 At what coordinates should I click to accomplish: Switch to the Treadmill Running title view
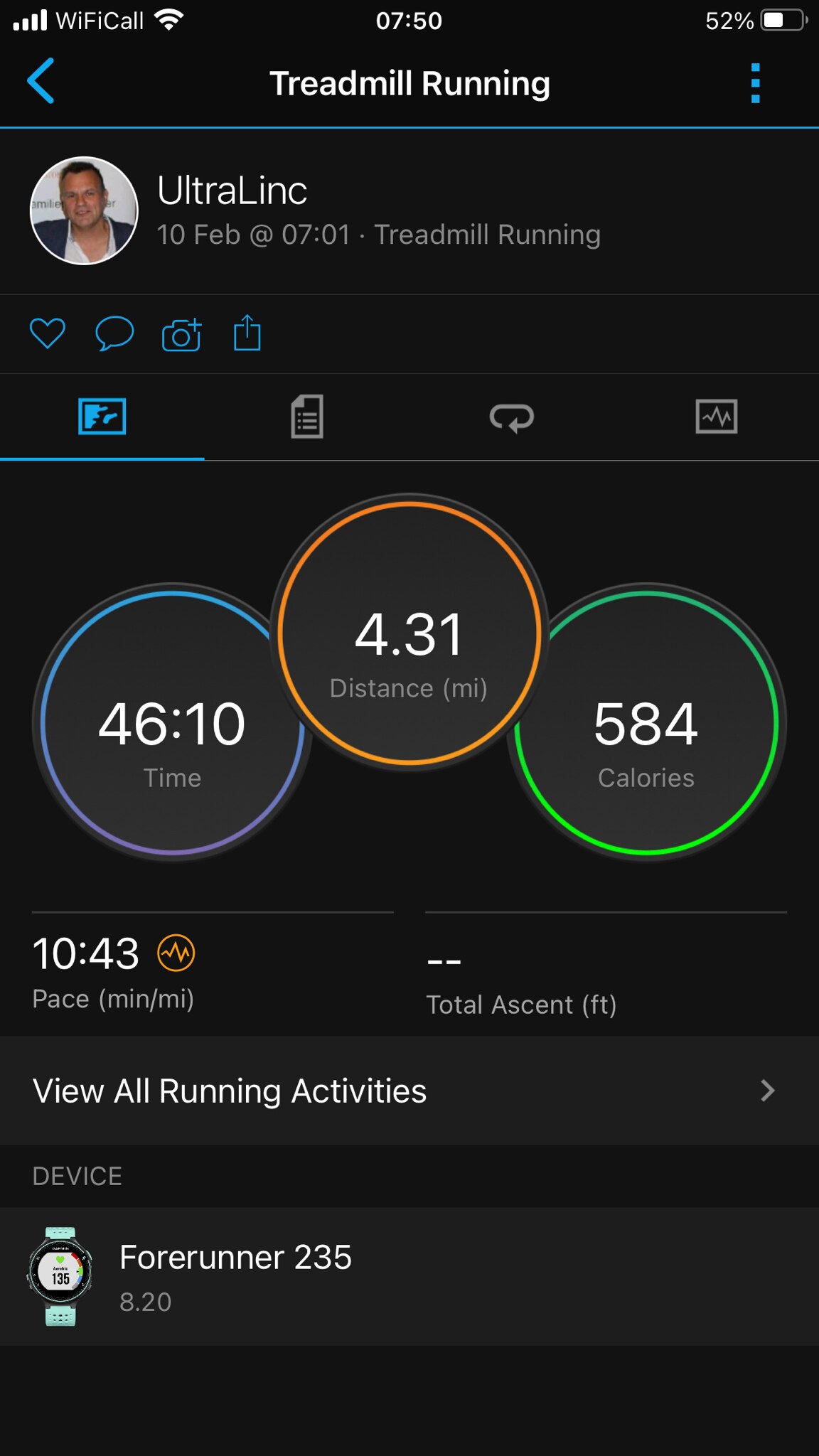click(409, 83)
